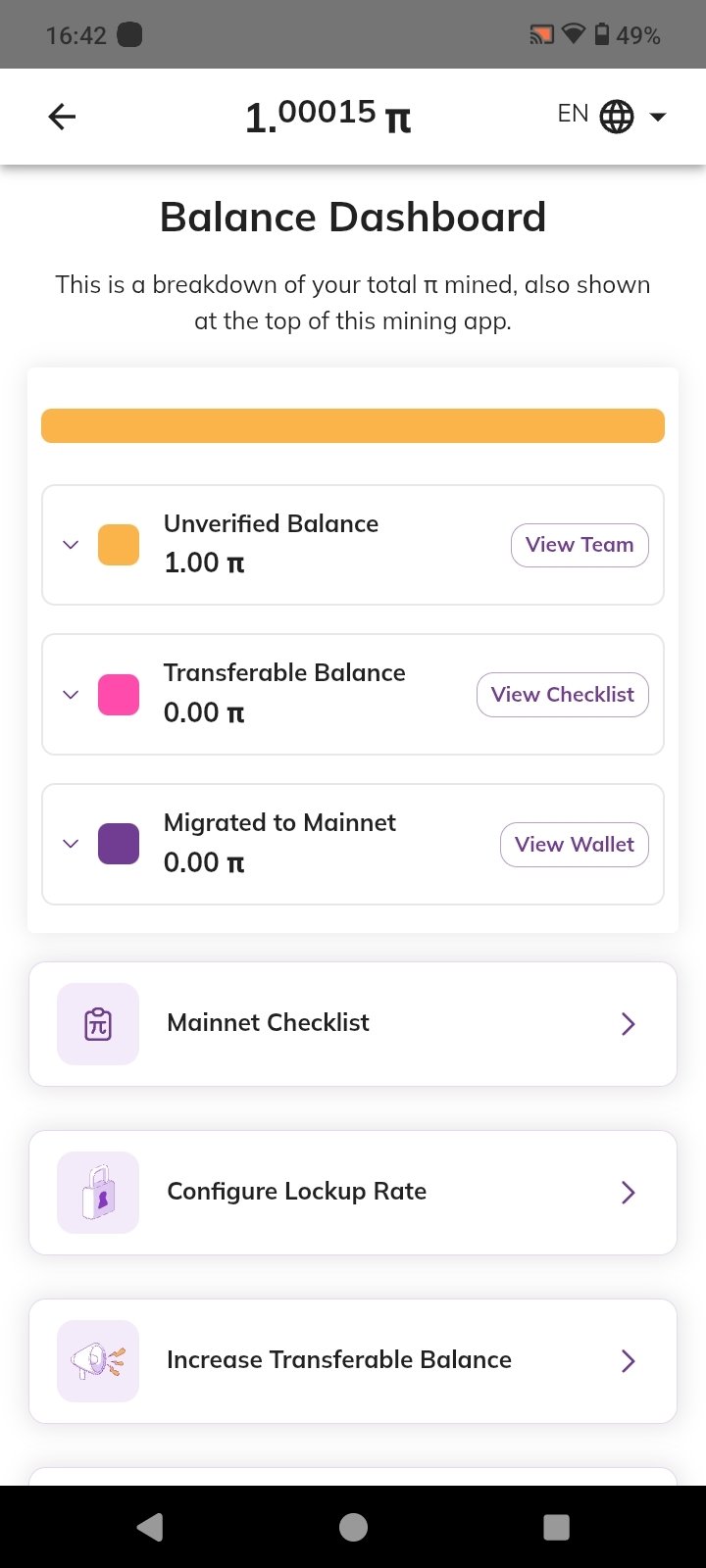
Task: Open Increase Transferable Balance
Action: pos(353,1361)
